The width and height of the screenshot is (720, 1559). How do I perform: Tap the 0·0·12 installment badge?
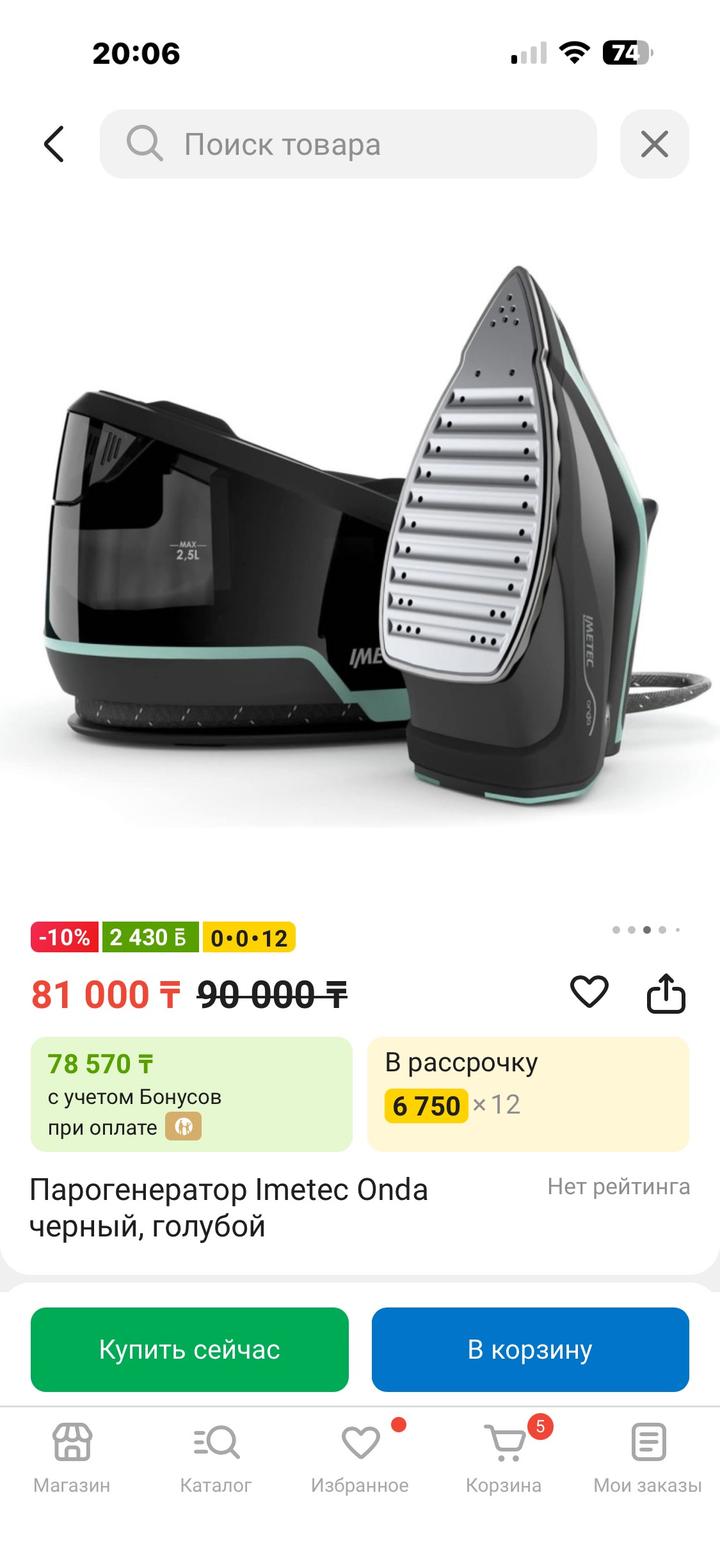(x=249, y=937)
